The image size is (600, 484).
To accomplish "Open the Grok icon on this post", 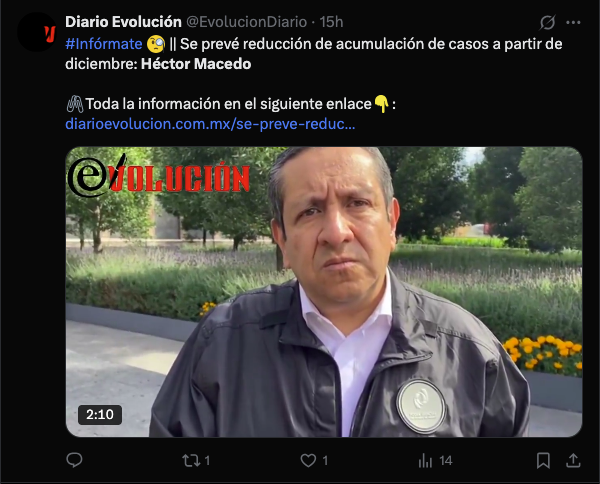I will pyautogui.click(x=547, y=22).
